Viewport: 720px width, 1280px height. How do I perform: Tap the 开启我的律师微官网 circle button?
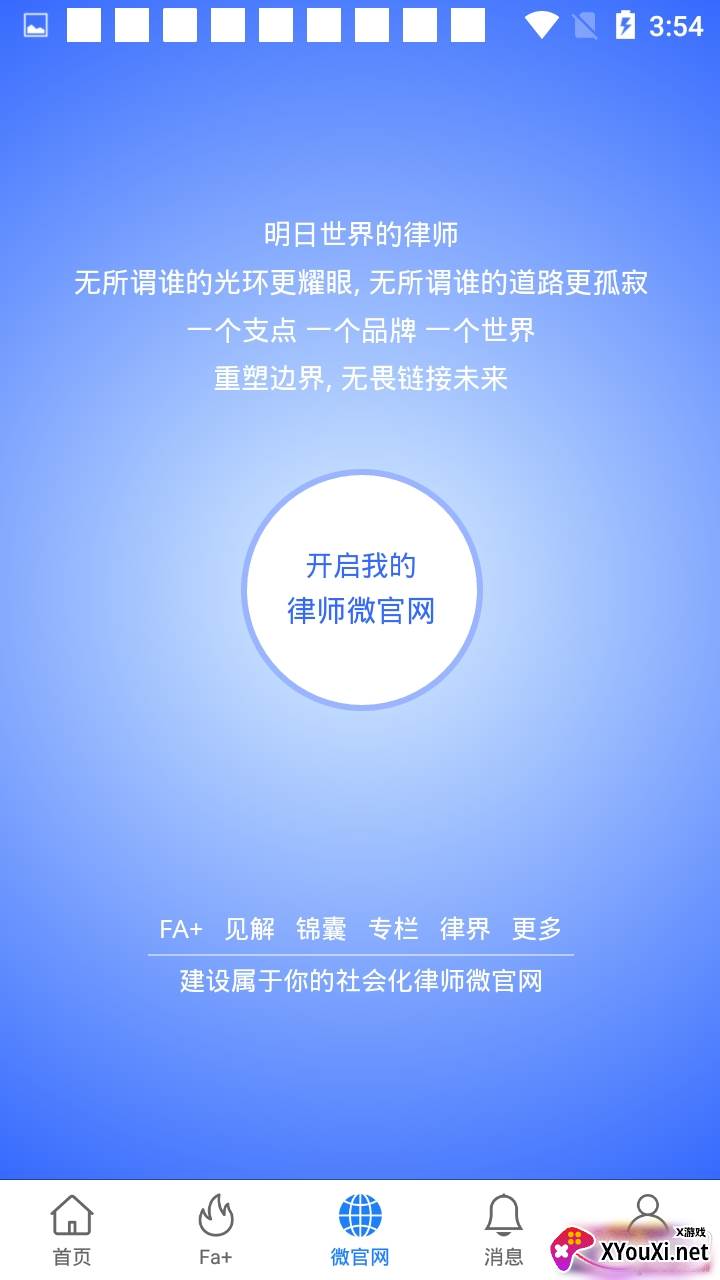361,590
